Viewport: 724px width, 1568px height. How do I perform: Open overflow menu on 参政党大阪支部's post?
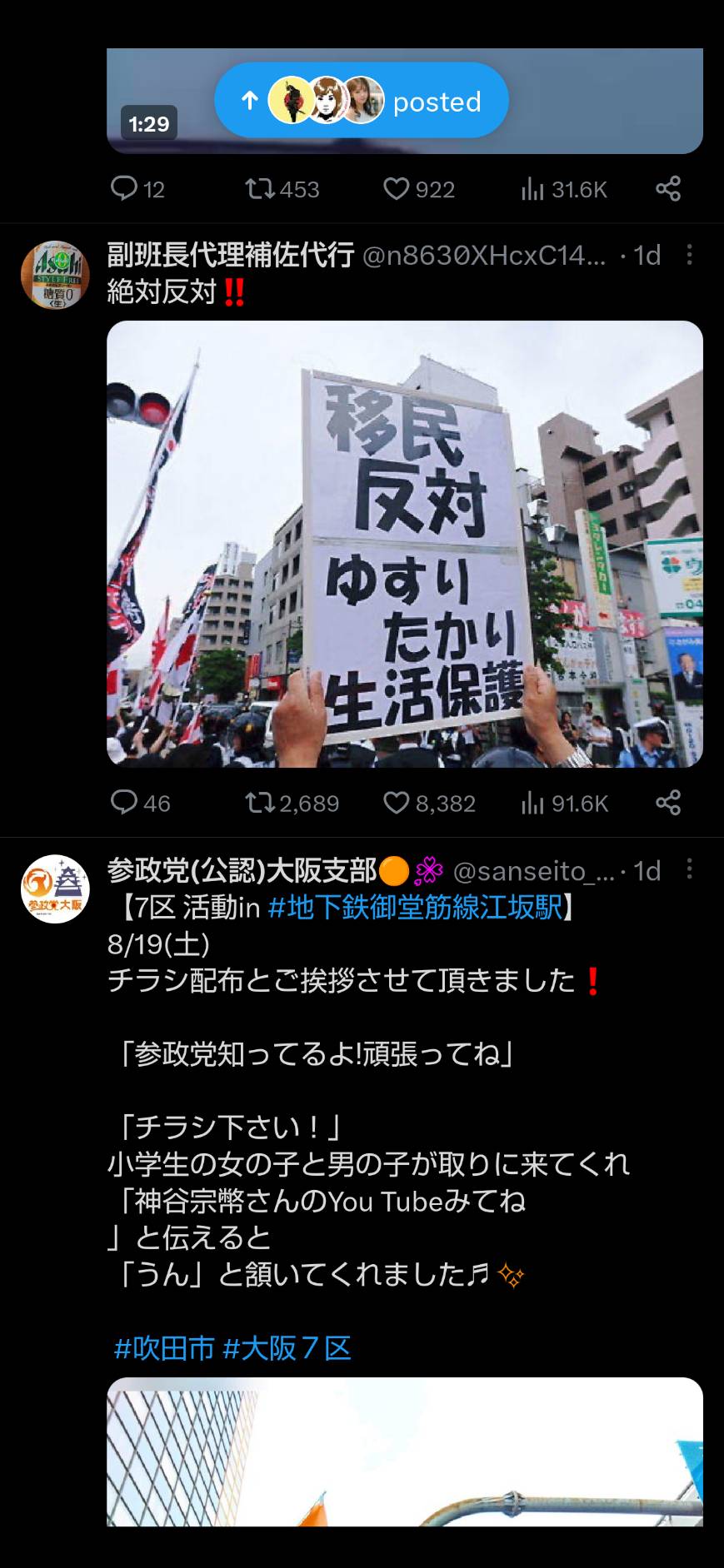pyautogui.click(x=689, y=869)
